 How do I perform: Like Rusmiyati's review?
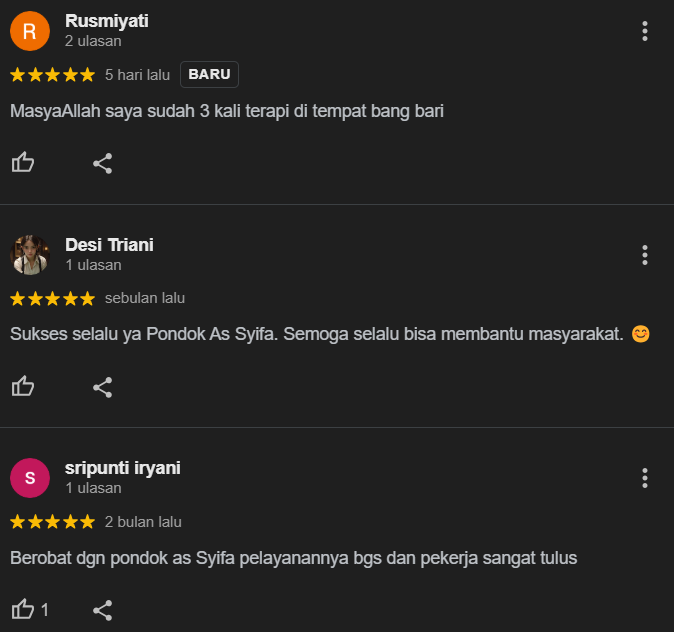point(23,163)
